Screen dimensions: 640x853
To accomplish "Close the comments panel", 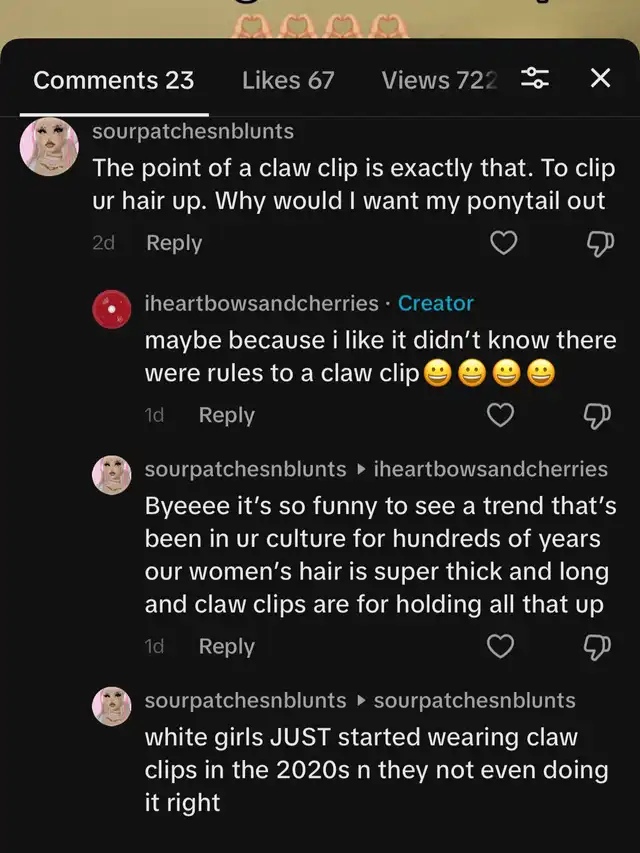I will [600, 79].
